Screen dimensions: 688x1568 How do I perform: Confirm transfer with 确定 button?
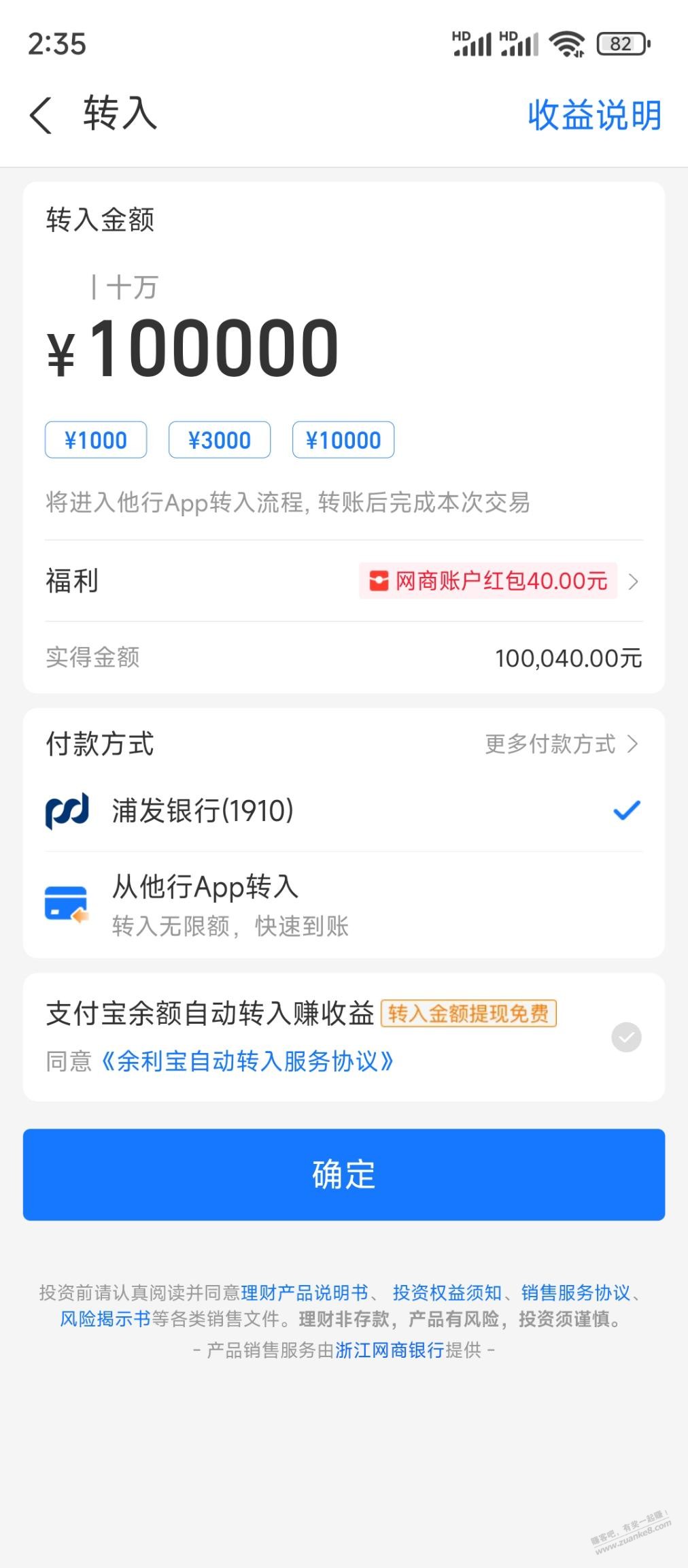[343, 1175]
